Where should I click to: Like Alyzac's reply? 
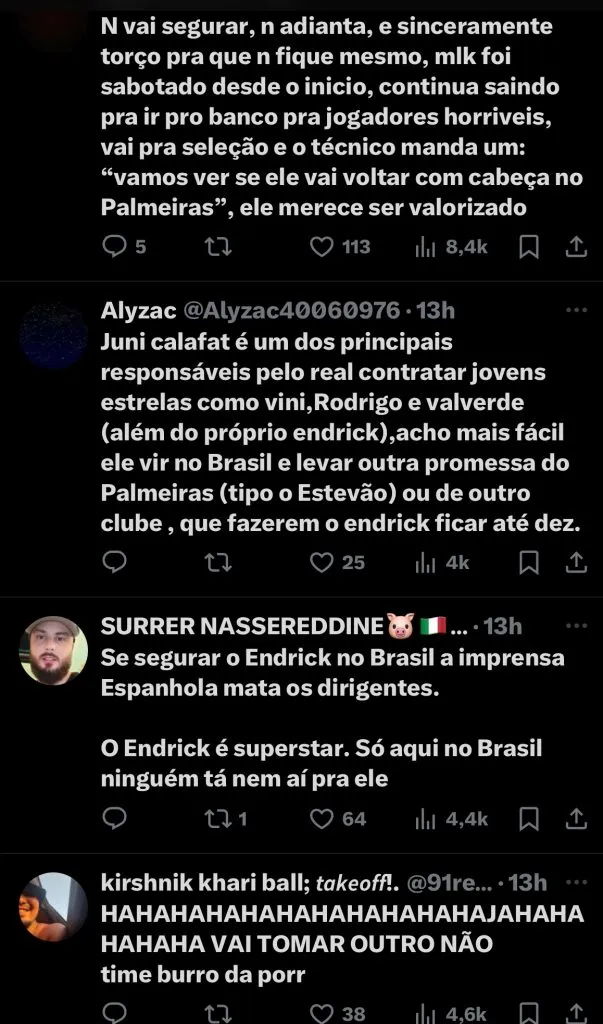point(322,563)
